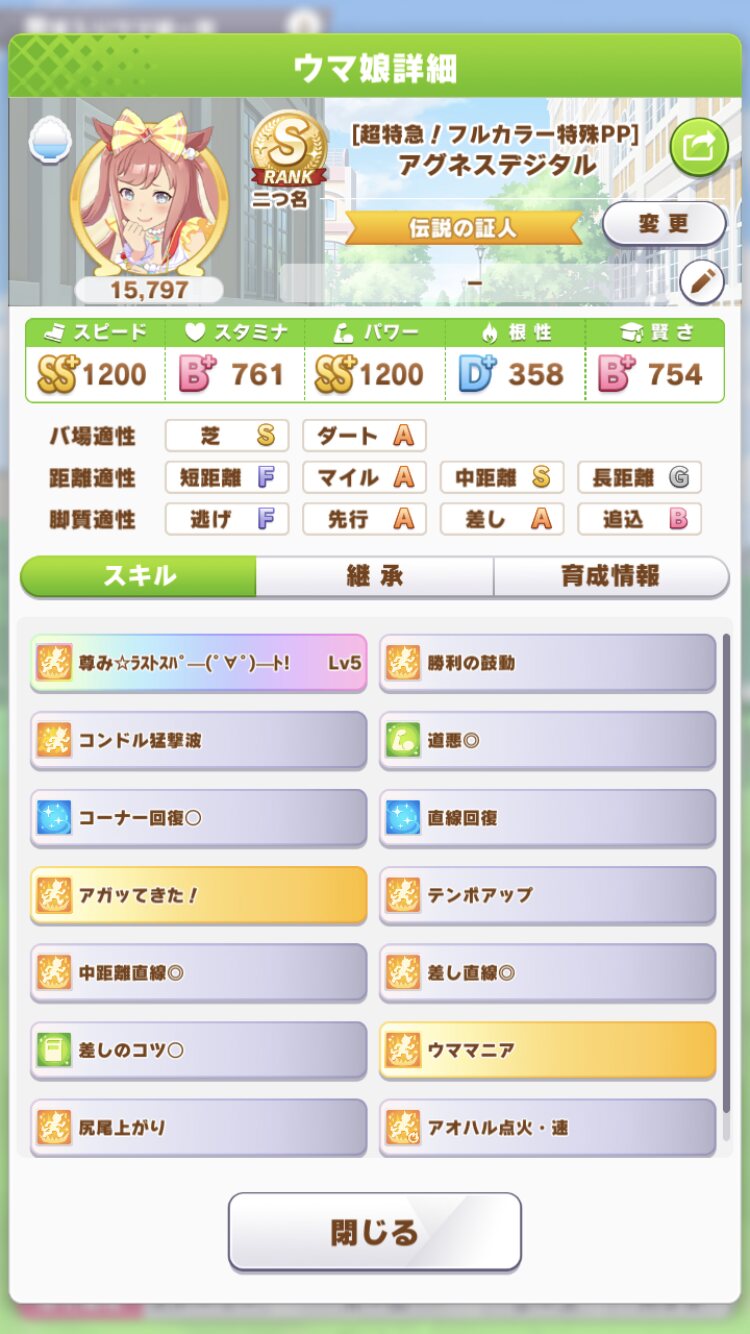This screenshot has width=750, height=1334.
Task: Select the テンポアップ skill
Action: (547, 895)
